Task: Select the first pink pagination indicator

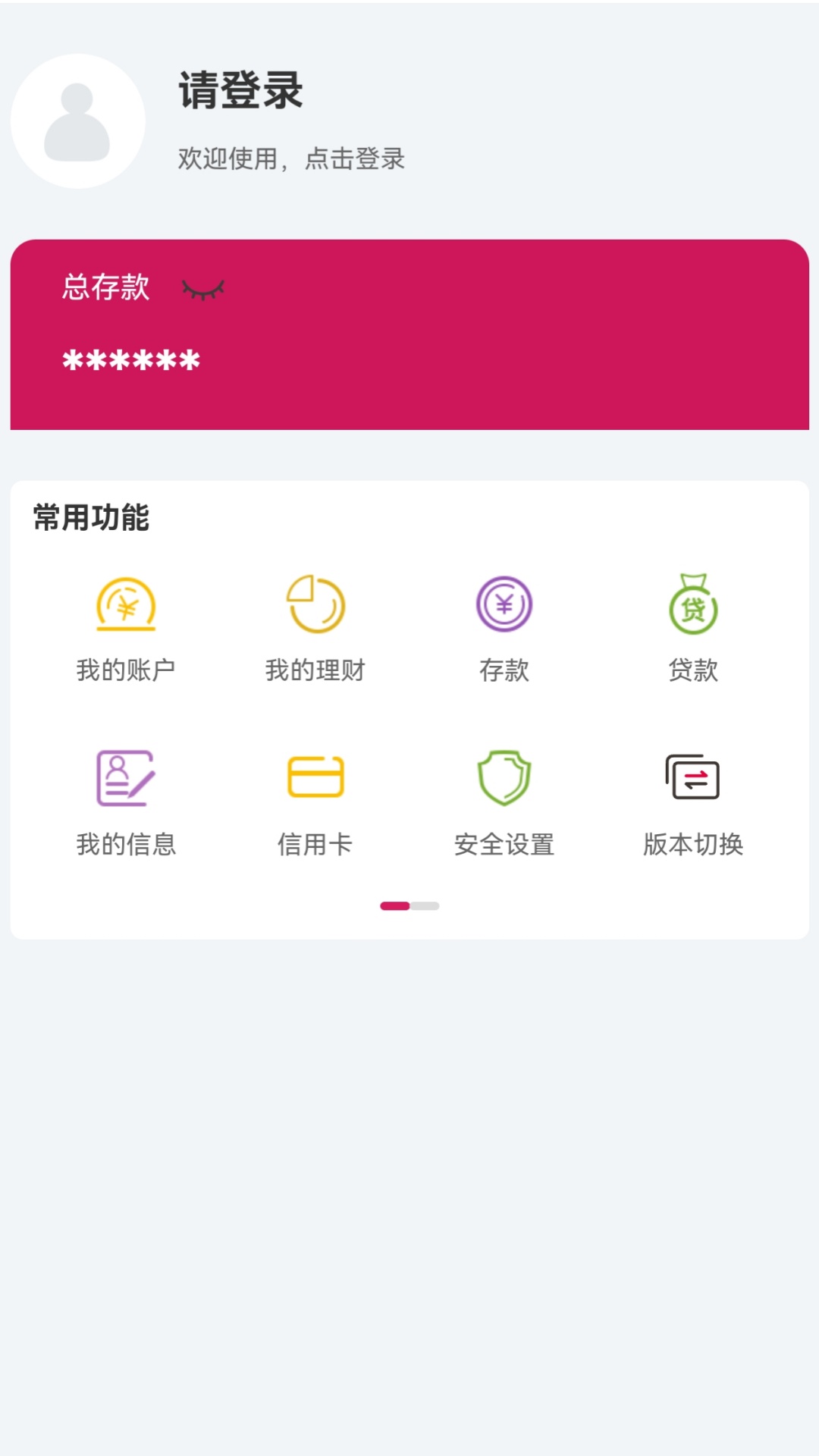Action: click(x=393, y=905)
